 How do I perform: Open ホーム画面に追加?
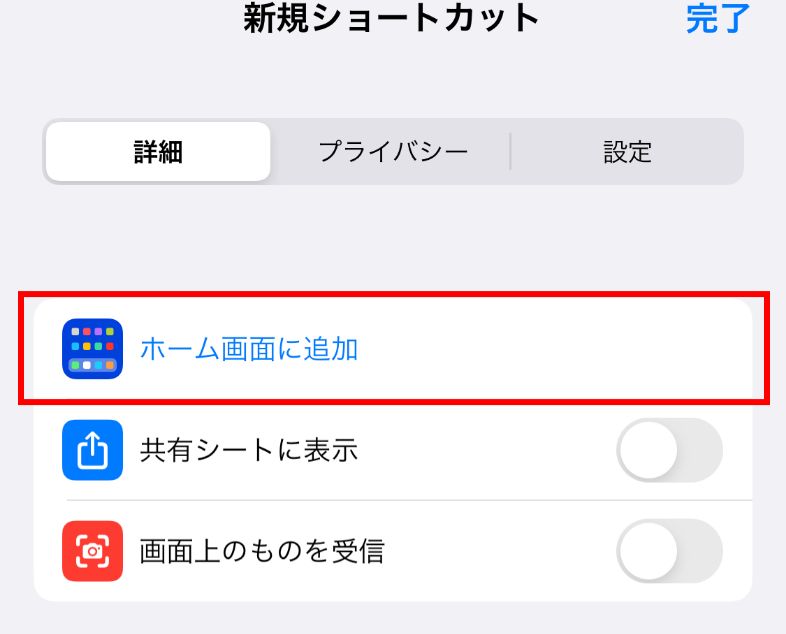(249, 349)
